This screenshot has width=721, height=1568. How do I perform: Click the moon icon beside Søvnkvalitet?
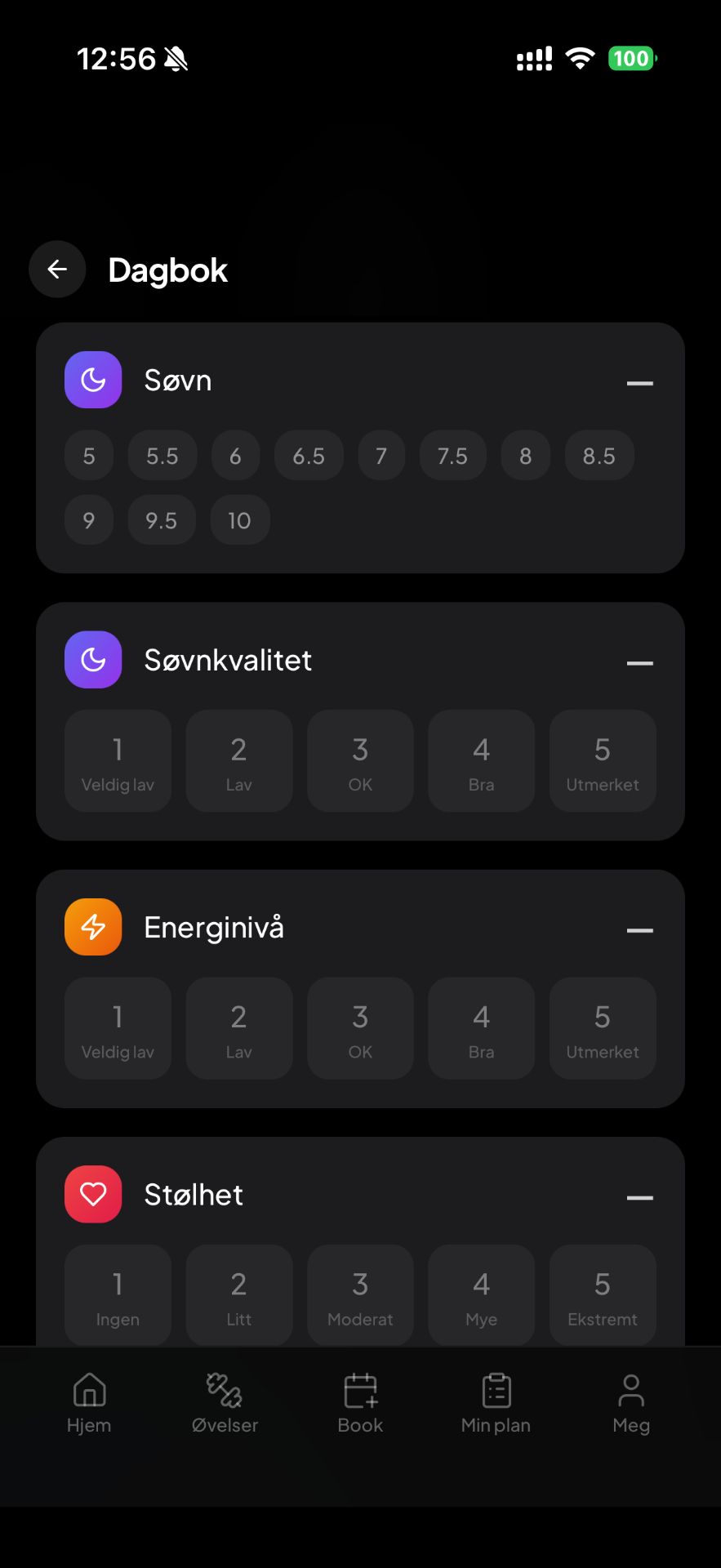tap(92, 659)
